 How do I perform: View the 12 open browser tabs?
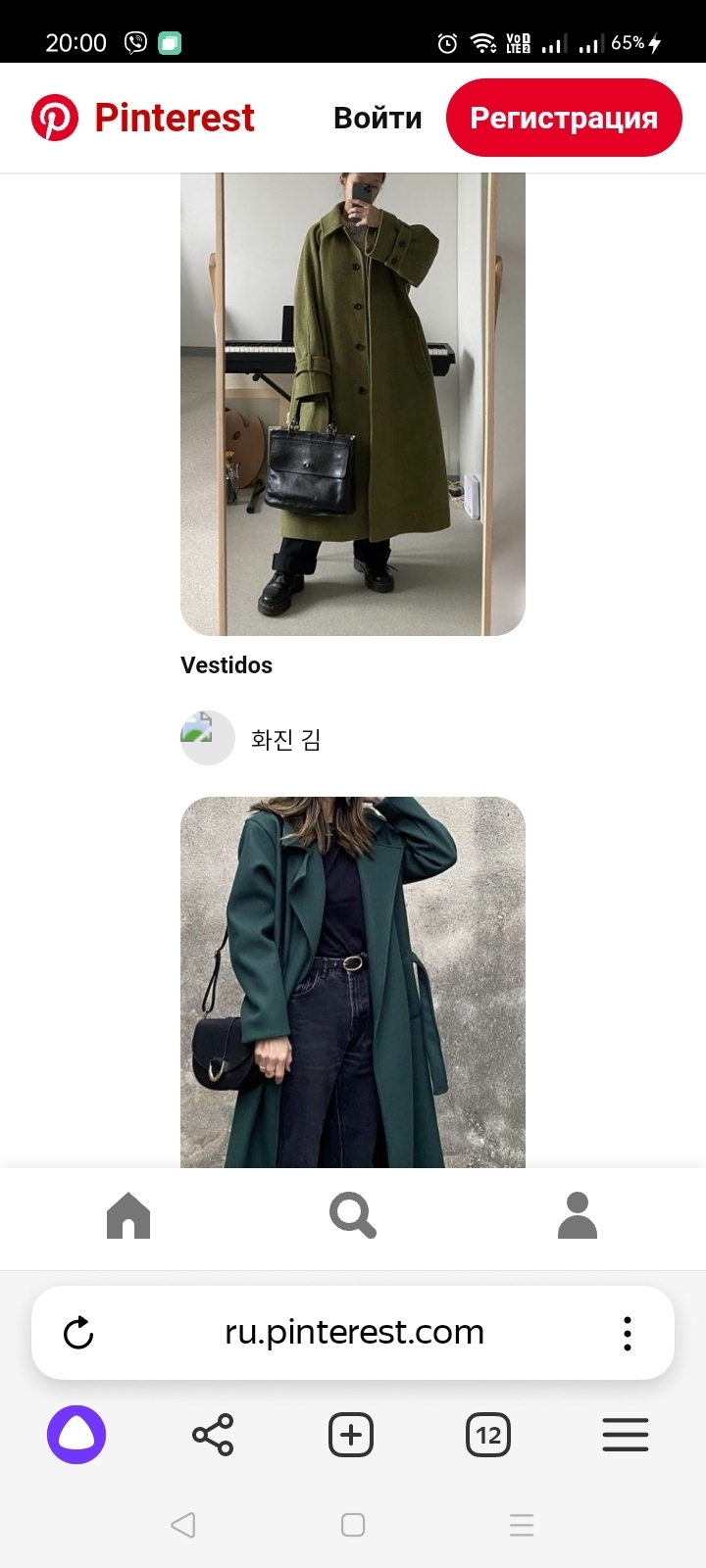coord(488,1435)
